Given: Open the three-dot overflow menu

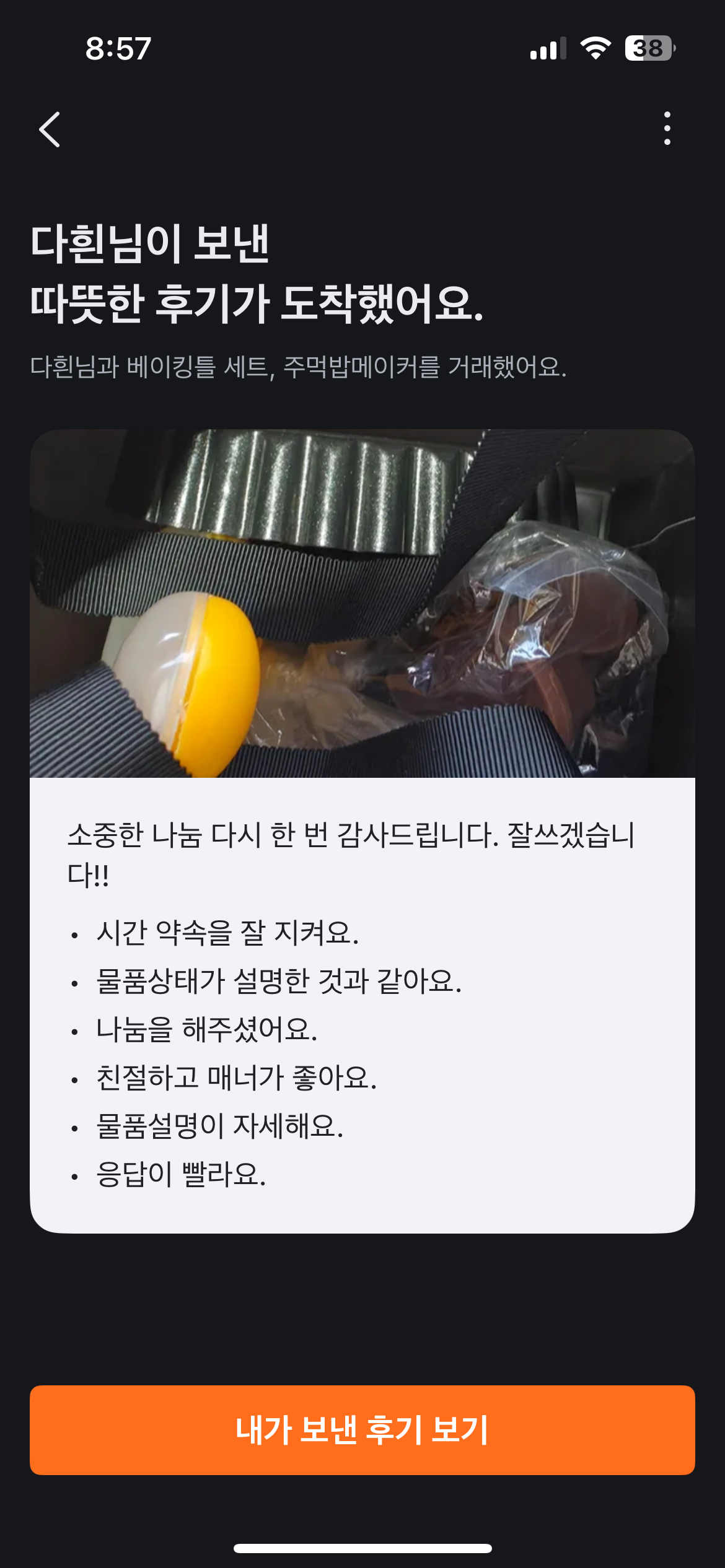Looking at the screenshot, I should tap(667, 129).
